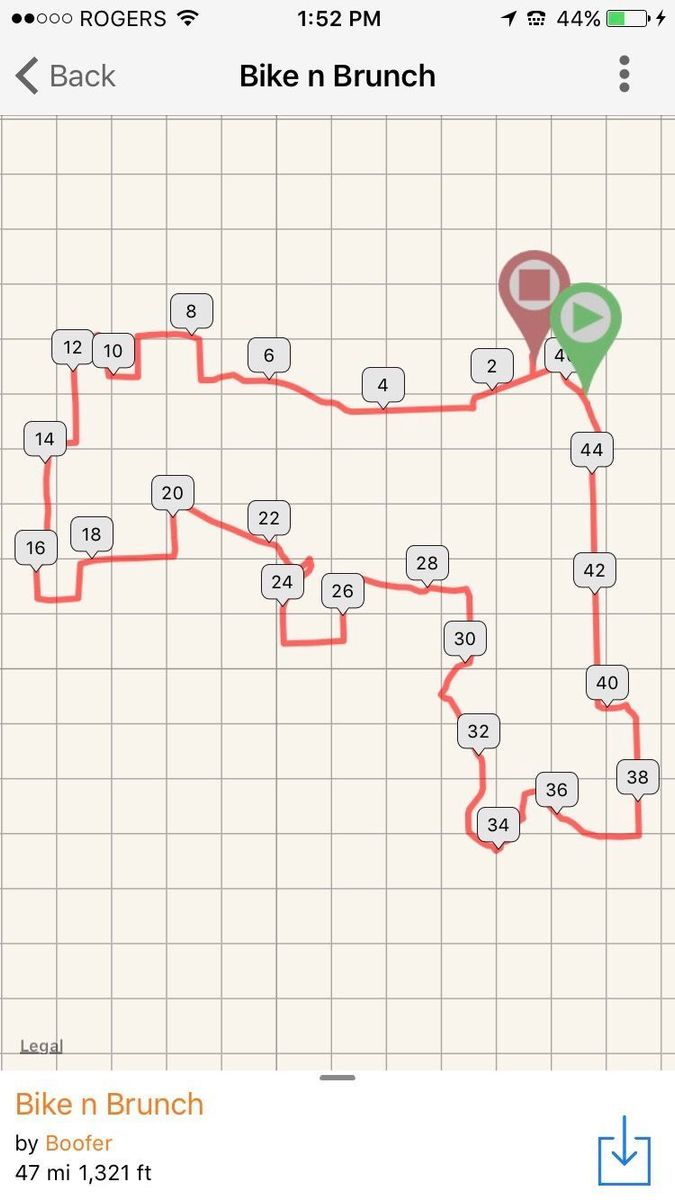Open the Legal map attribution link

(x=42, y=1046)
